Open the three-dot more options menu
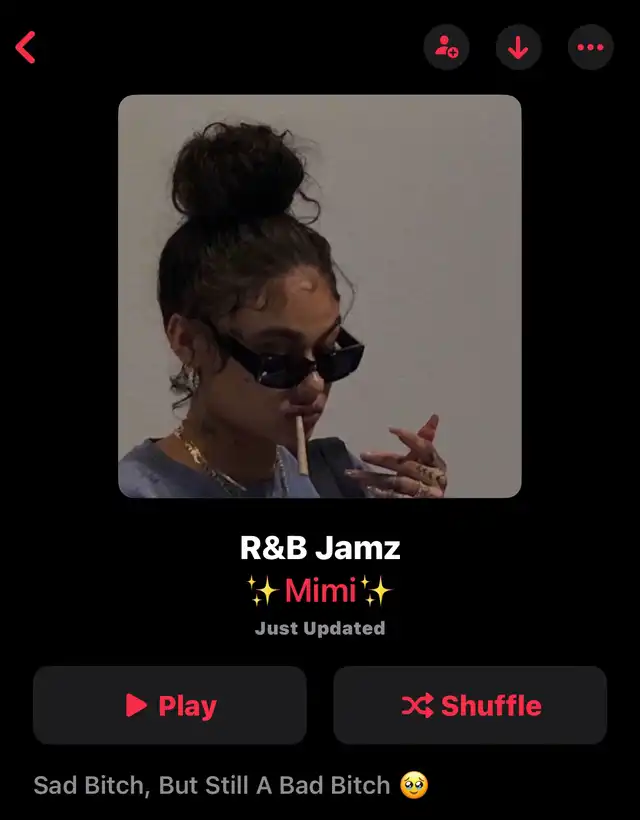640x820 pixels. coord(590,47)
